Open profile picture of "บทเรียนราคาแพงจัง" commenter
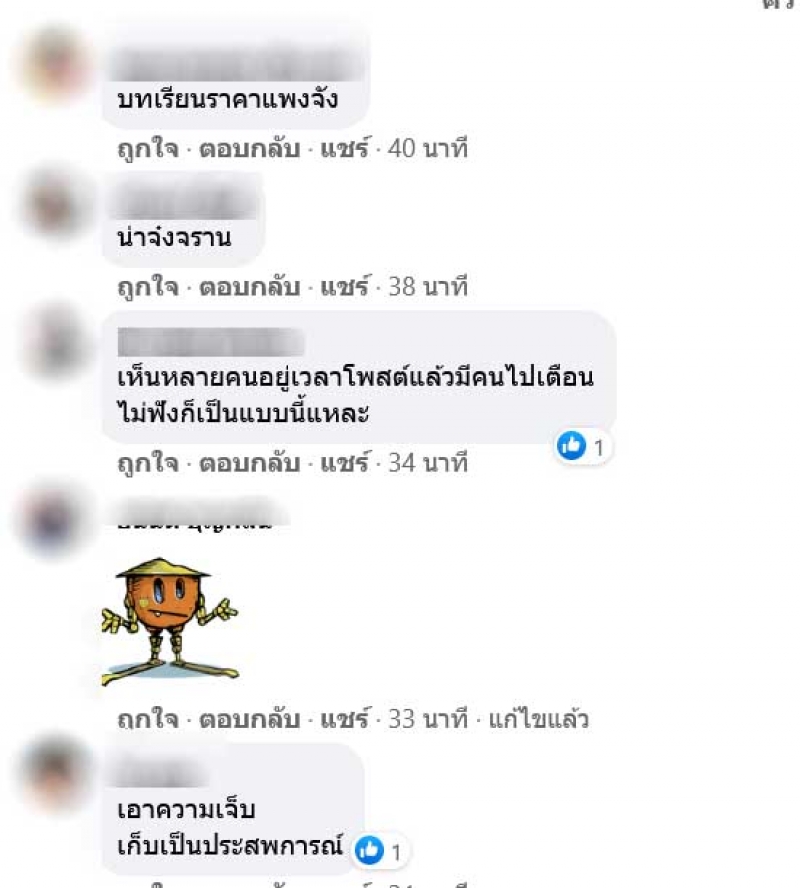 click(56, 62)
